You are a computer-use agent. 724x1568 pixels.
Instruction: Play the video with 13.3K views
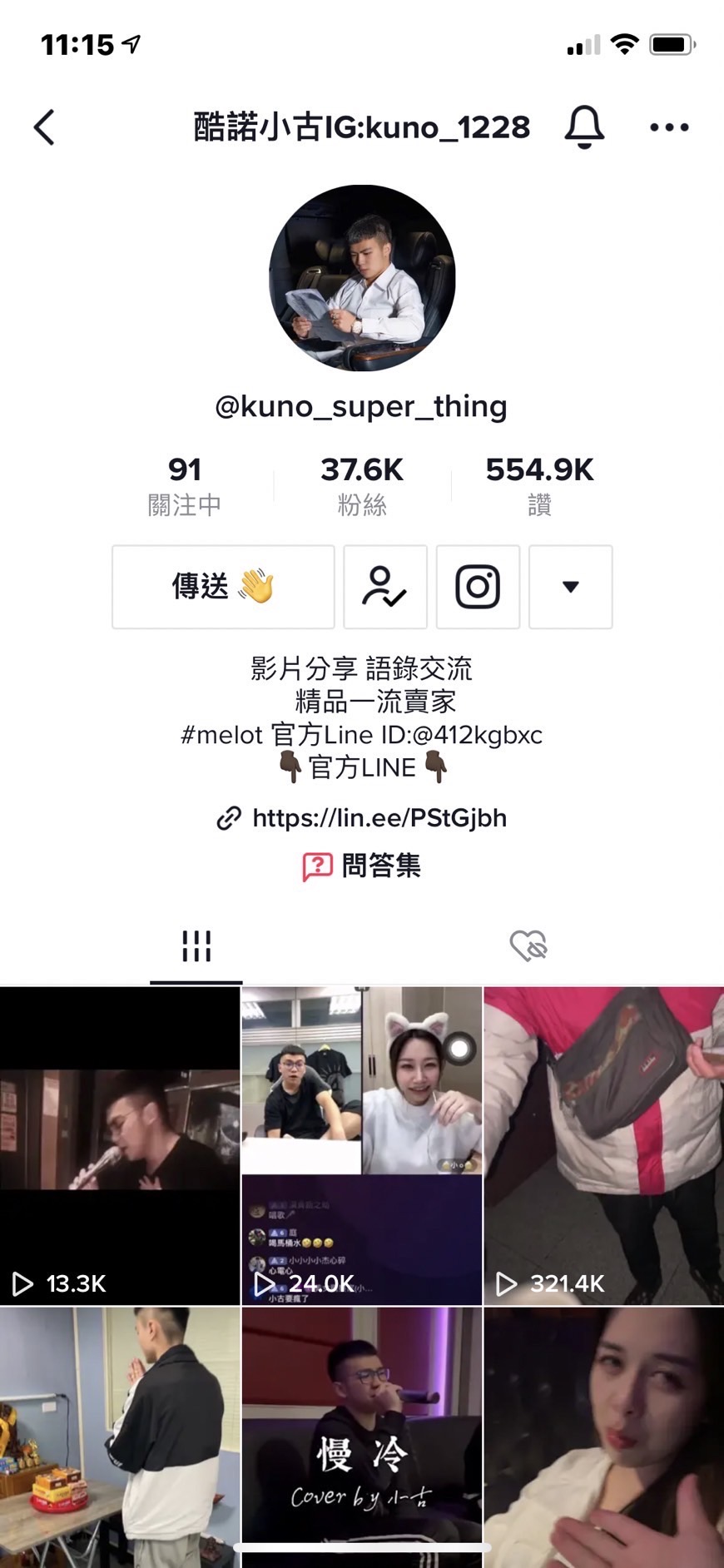[x=120, y=1145]
